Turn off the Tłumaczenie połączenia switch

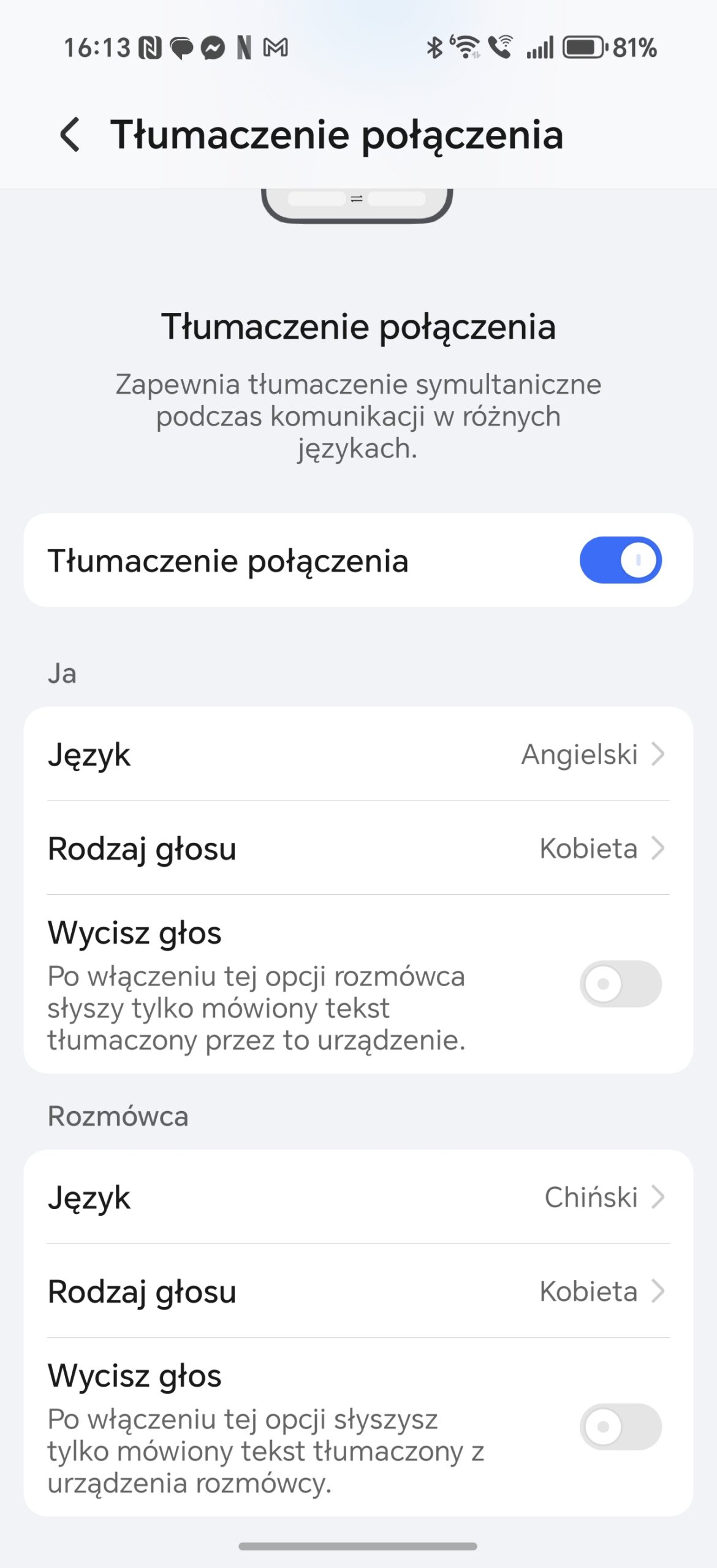pyautogui.click(x=620, y=560)
